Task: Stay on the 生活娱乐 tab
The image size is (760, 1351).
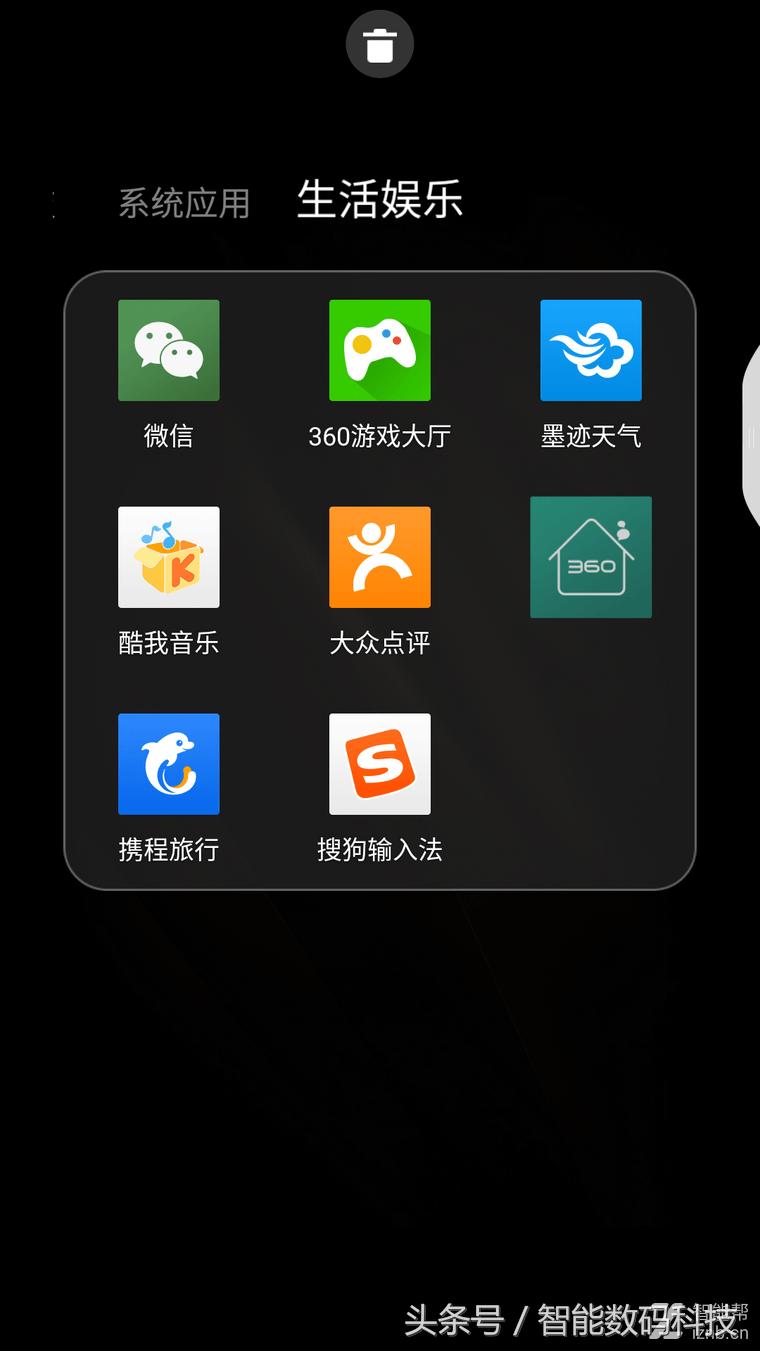Action: click(380, 200)
